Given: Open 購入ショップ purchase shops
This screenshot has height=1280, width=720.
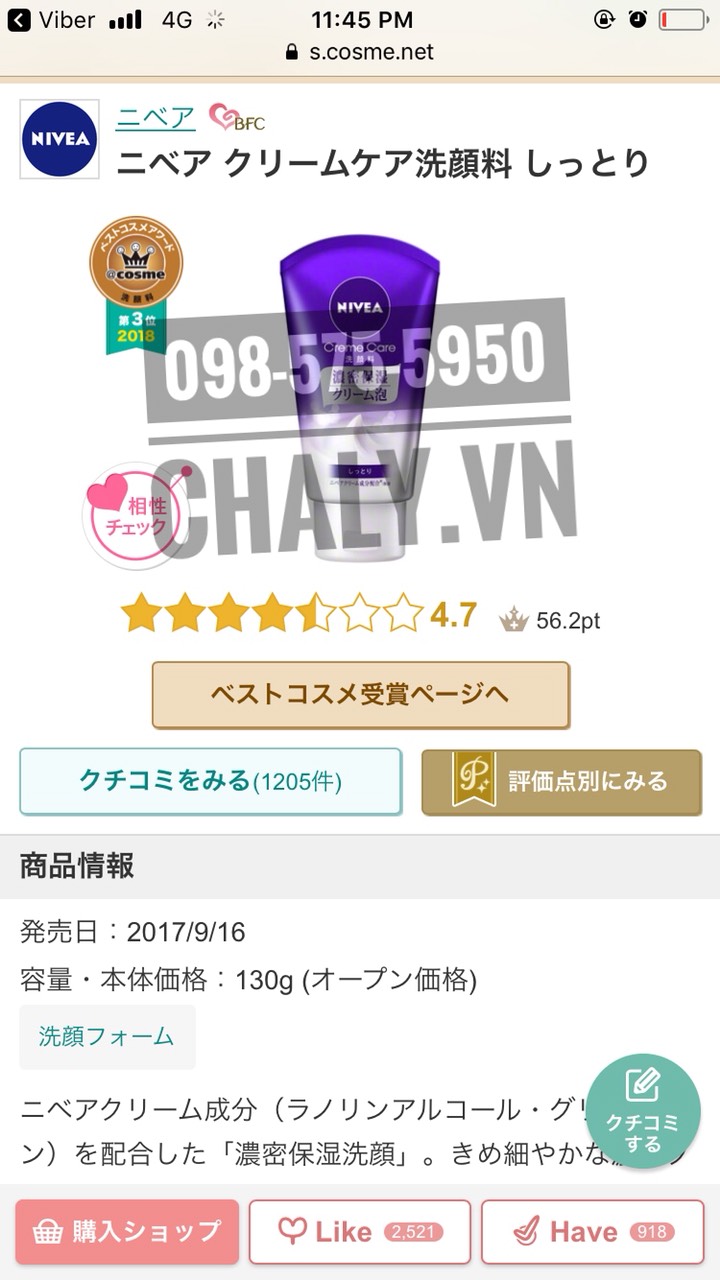Looking at the screenshot, I should click(127, 1232).
